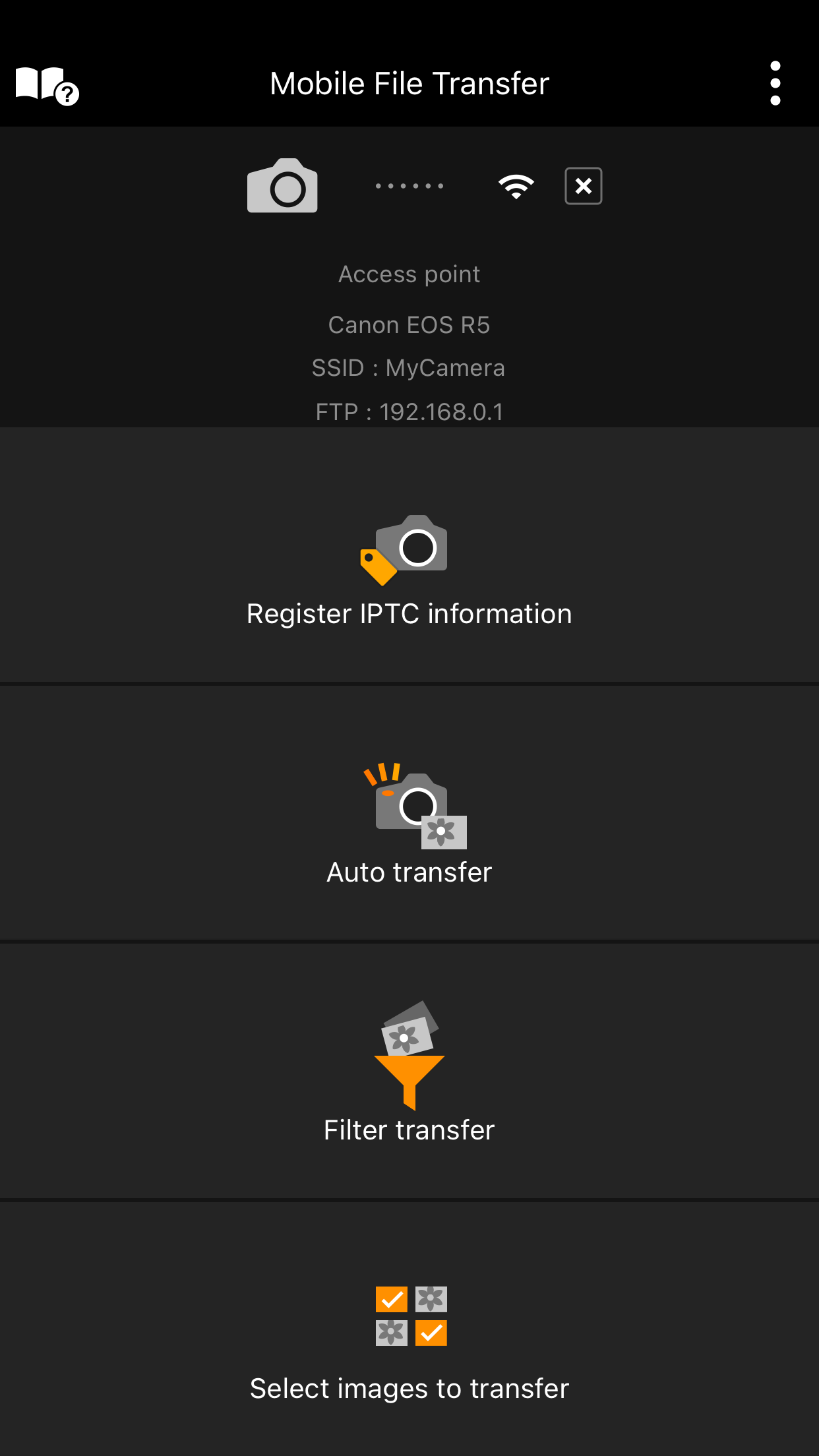Tap the dotted connection progress indicator
Screen dimensions: 819x1456
click(409, 185)
